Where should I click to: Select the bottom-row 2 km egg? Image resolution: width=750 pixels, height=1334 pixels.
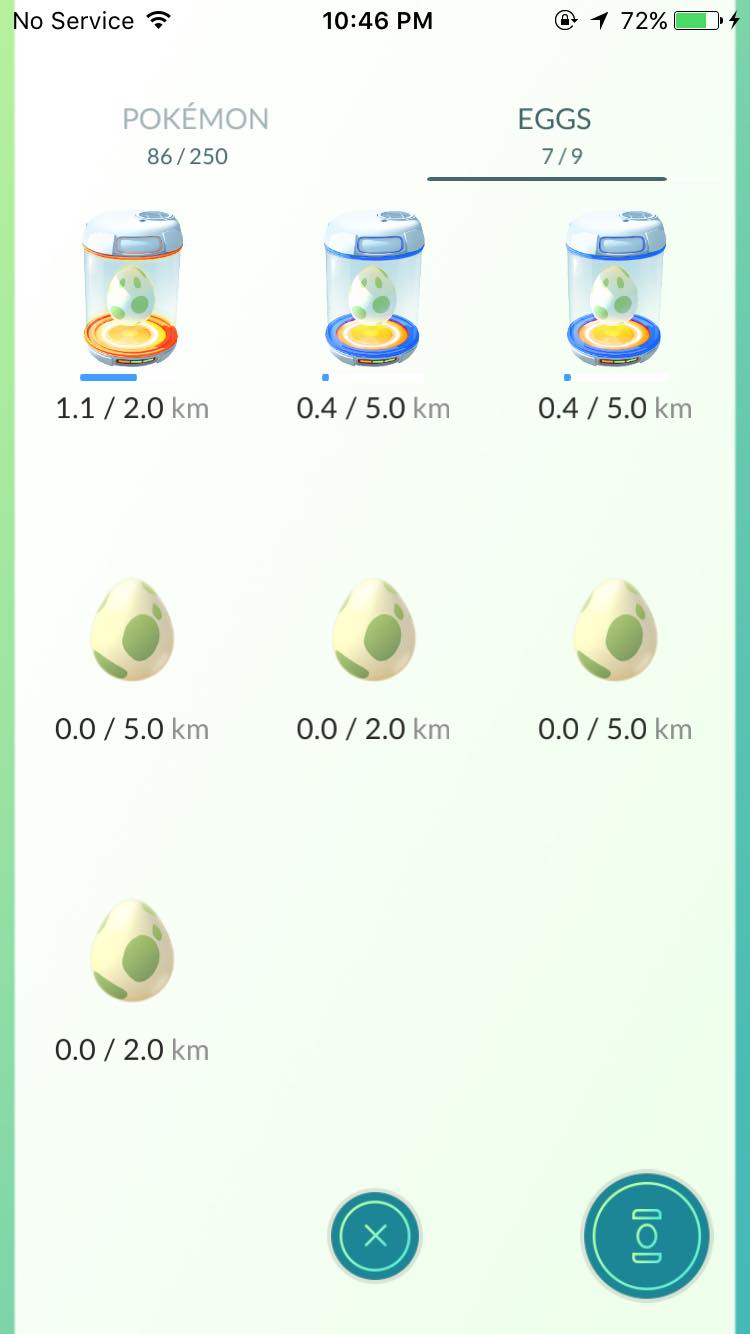click(x=132, y=949)
